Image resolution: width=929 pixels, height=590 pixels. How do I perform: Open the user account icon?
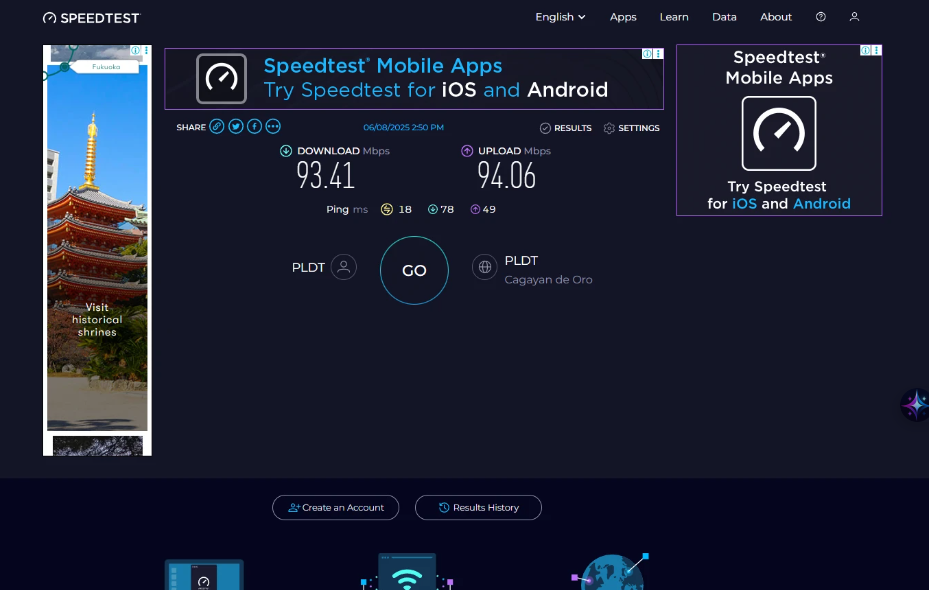point(854,17)
